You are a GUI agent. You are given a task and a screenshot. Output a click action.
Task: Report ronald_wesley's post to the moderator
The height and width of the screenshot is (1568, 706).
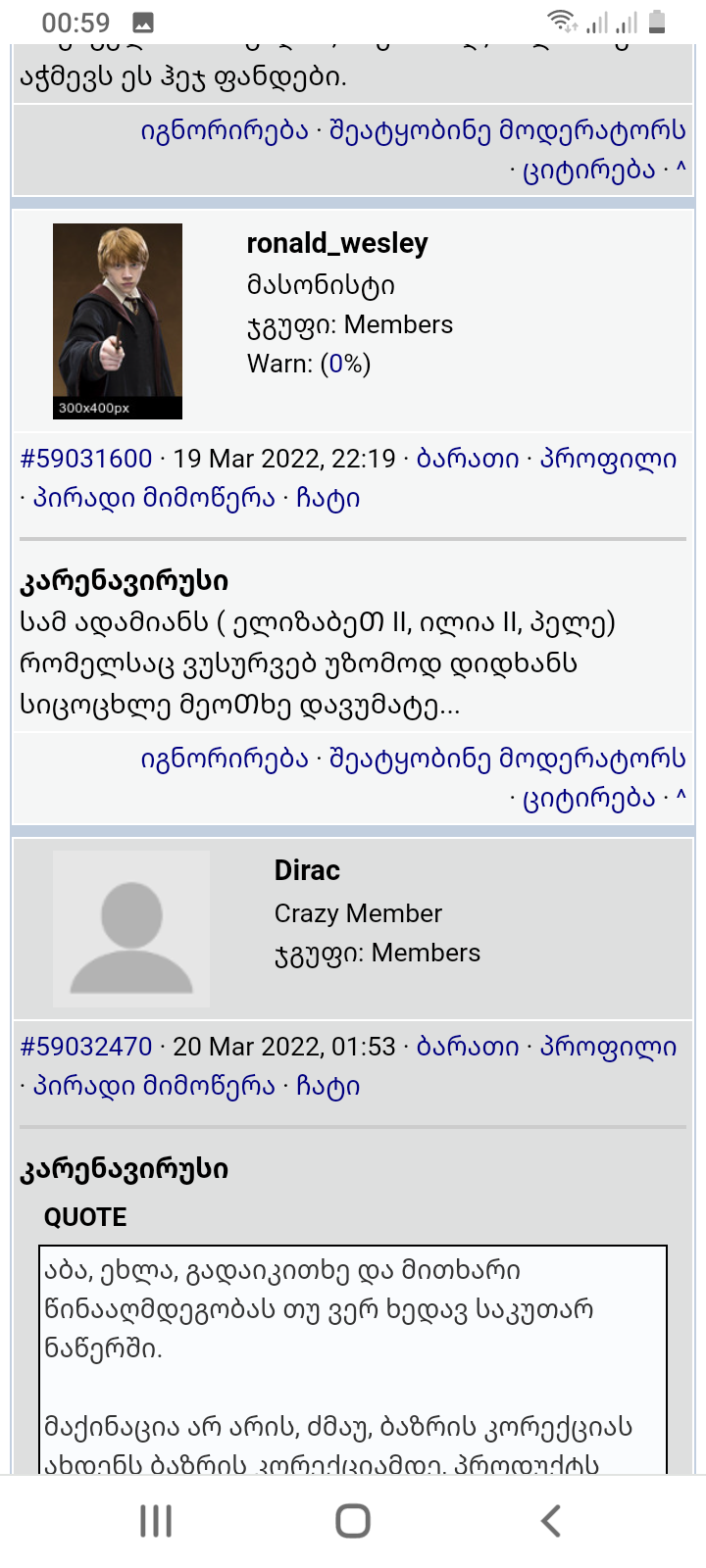tap(508, 759)
